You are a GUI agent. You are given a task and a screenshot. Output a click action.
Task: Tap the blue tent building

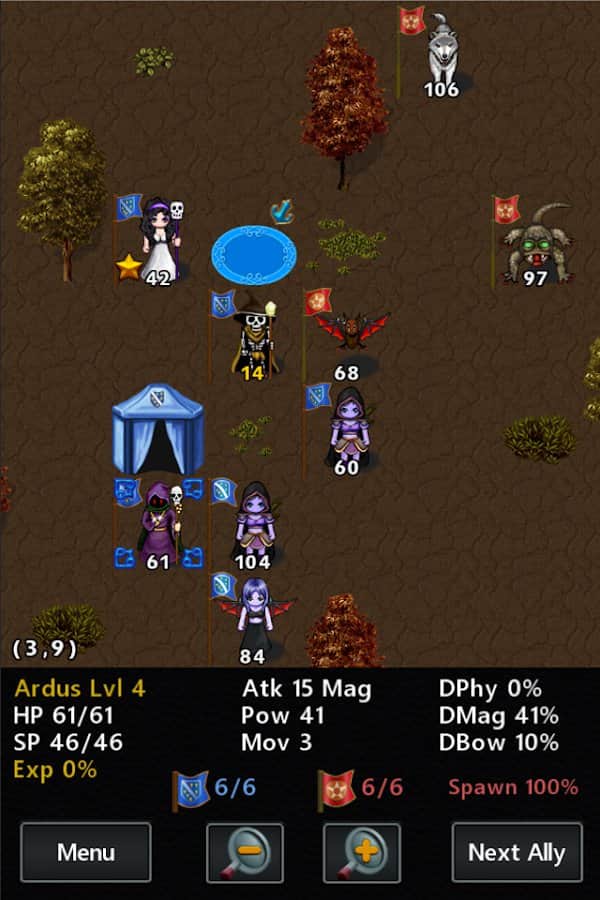158,428
